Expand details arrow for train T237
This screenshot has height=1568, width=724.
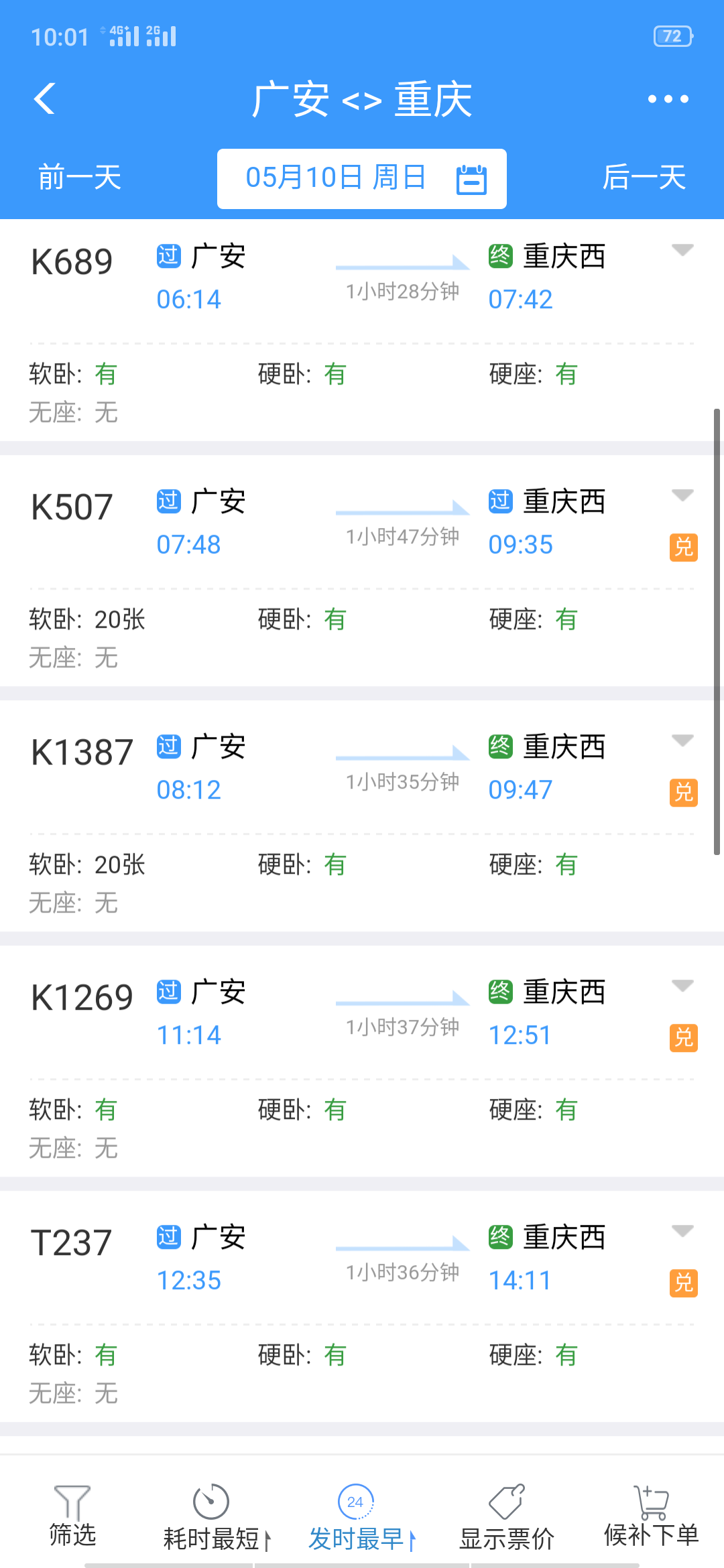(682, 1231)
